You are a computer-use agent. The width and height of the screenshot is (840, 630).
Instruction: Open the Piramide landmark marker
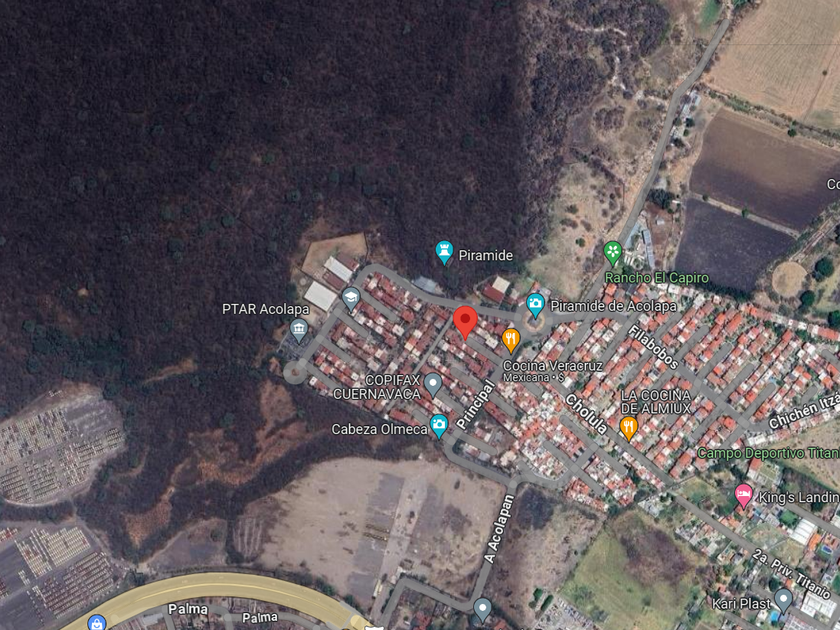(x=444, y=252)
